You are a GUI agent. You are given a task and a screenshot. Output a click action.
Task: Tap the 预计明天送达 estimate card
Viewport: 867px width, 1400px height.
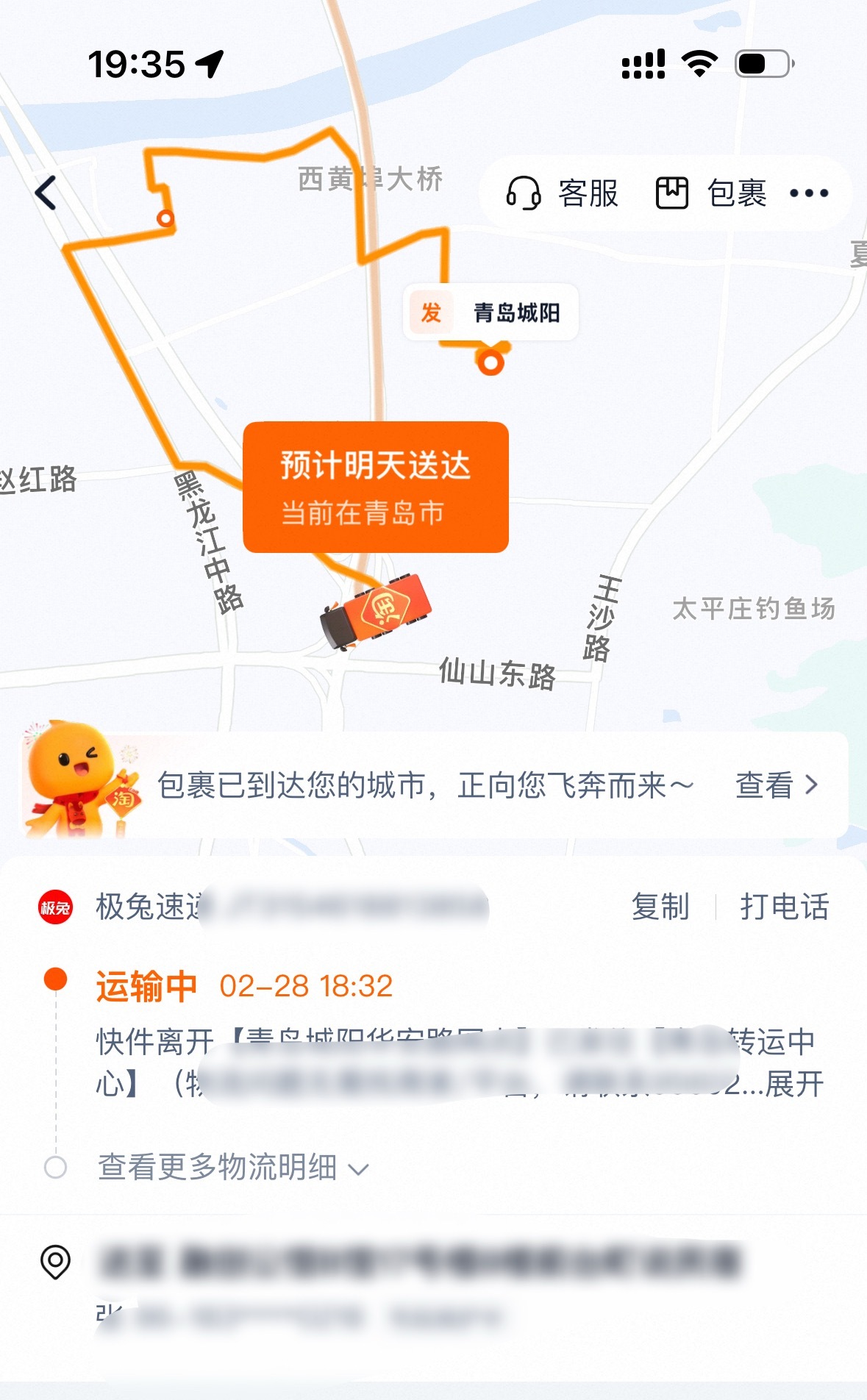tap(376, 485)
